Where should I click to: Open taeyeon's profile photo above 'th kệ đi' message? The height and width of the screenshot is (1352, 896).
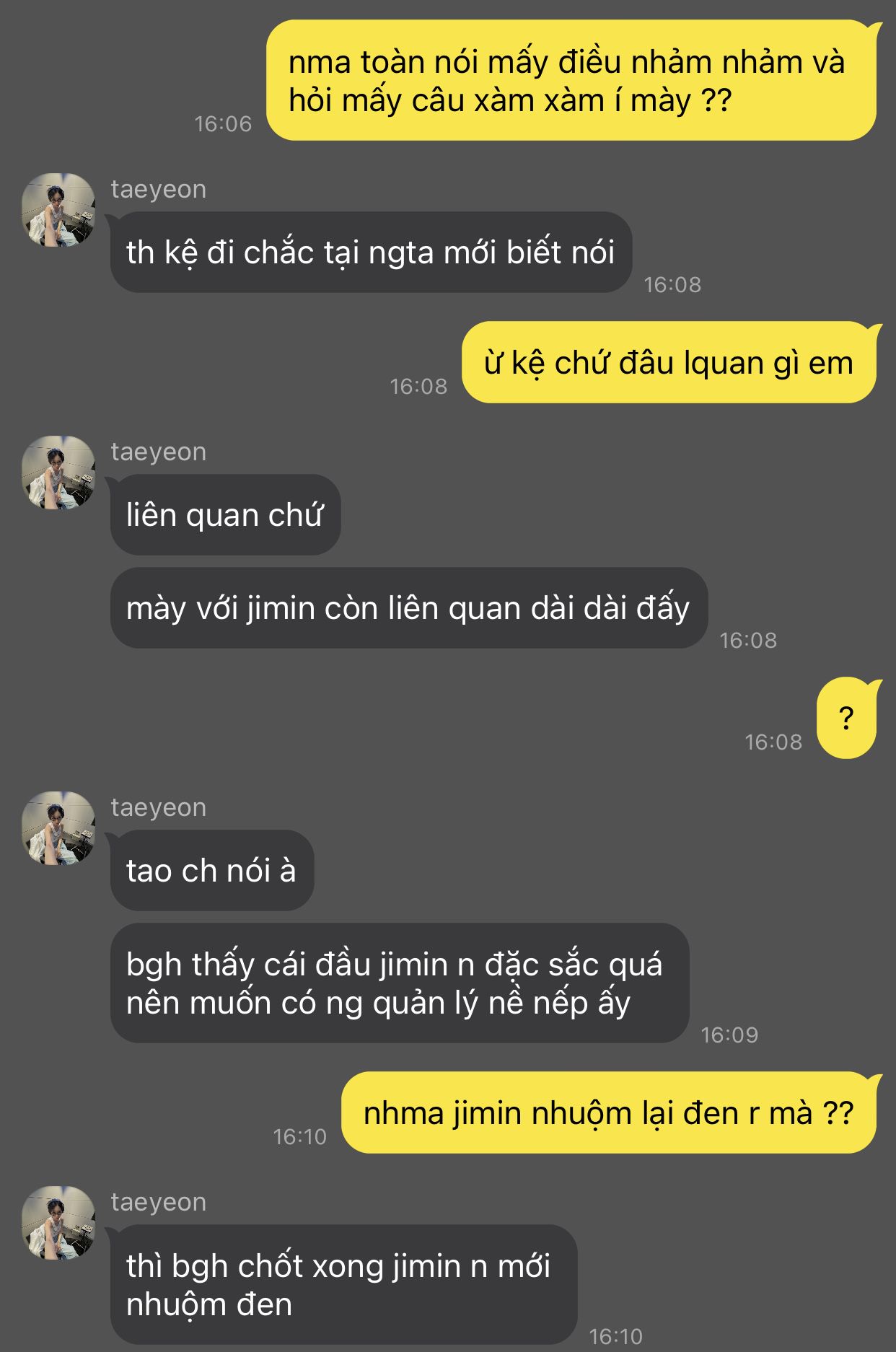pyautogui.click(x=58, y=210)
